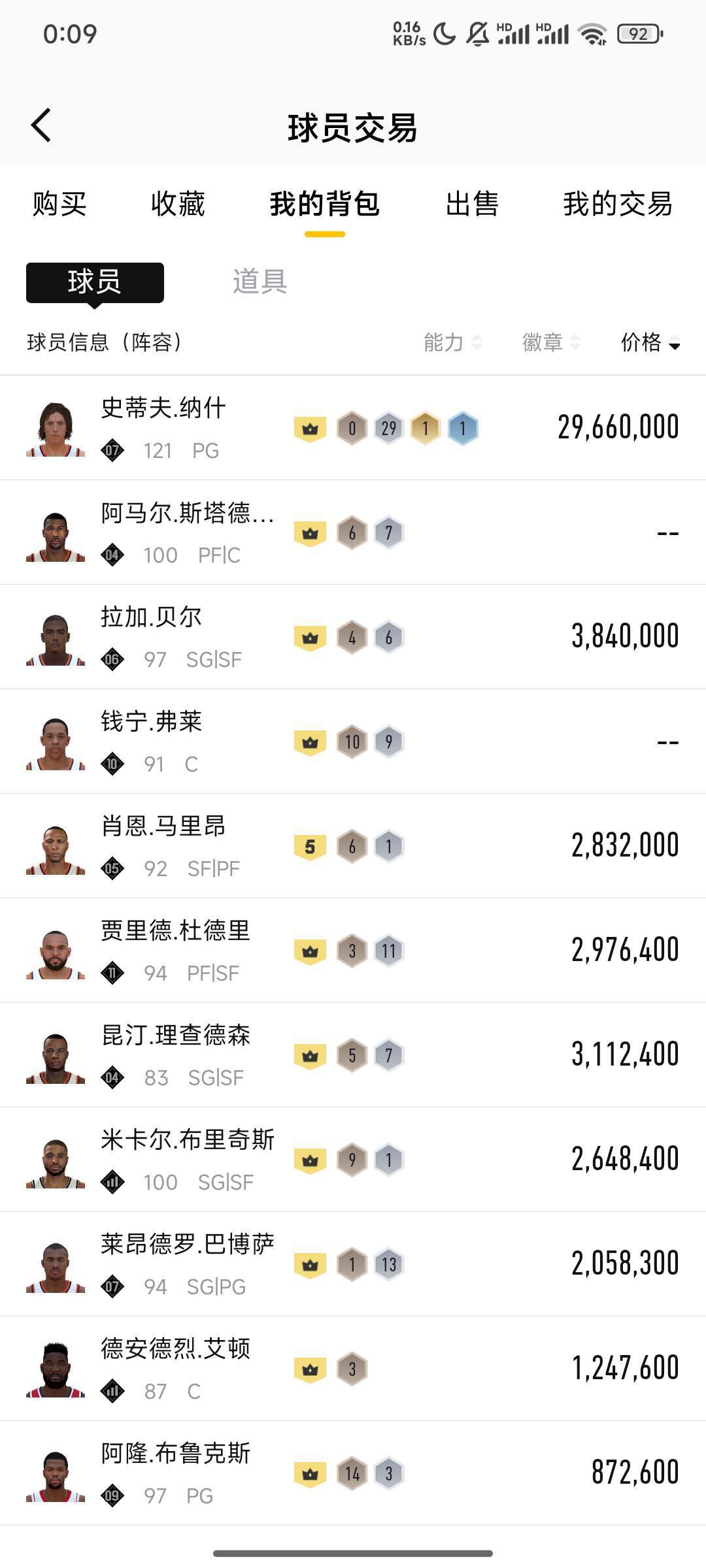The width and height of the screenshot is (706, 1568).
Task: Switch to the 购买 tab
Action: [x=59, y=204]
